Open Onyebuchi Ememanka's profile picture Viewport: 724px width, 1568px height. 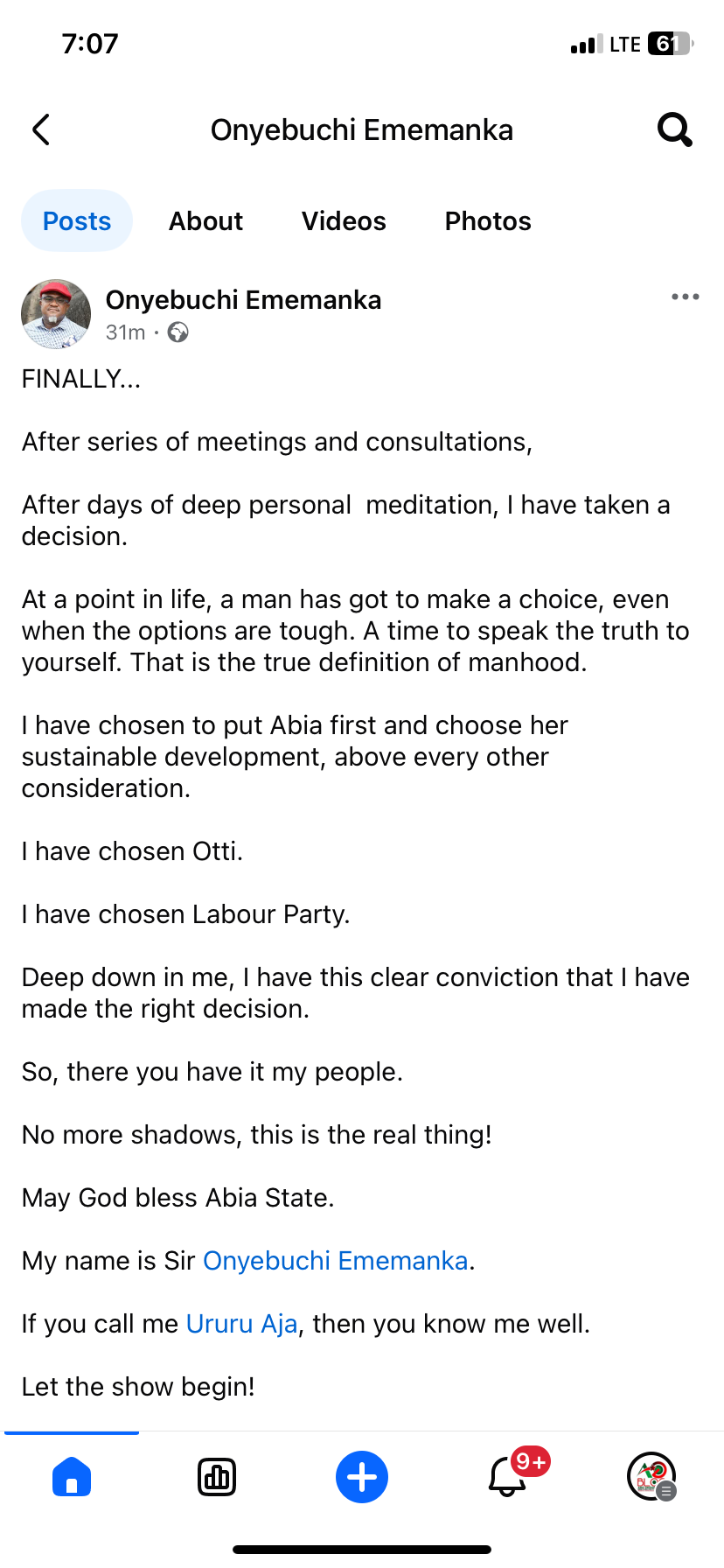[x=56, y=314]
